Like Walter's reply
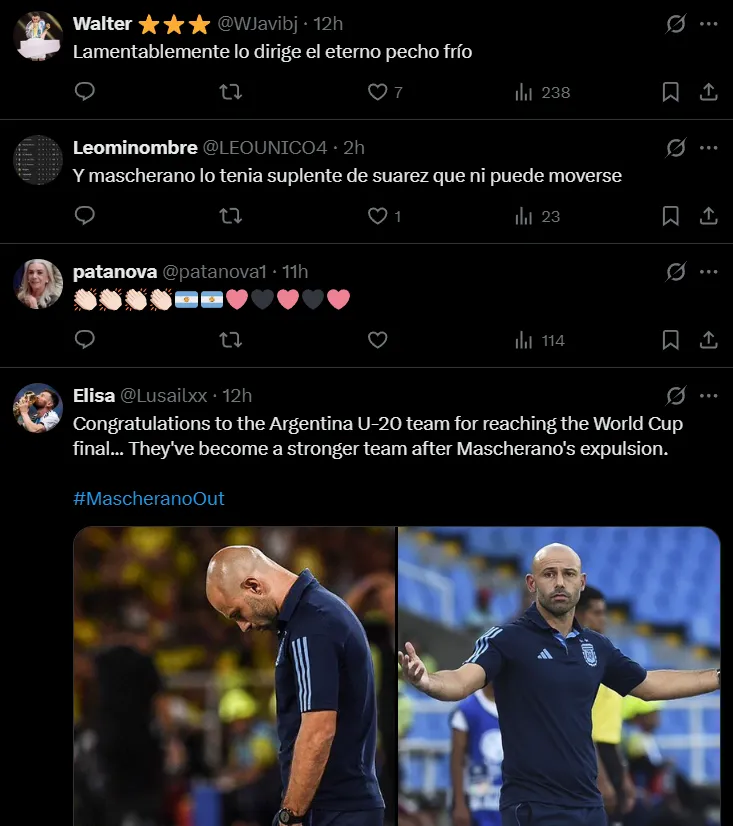 tap(377, 92)
